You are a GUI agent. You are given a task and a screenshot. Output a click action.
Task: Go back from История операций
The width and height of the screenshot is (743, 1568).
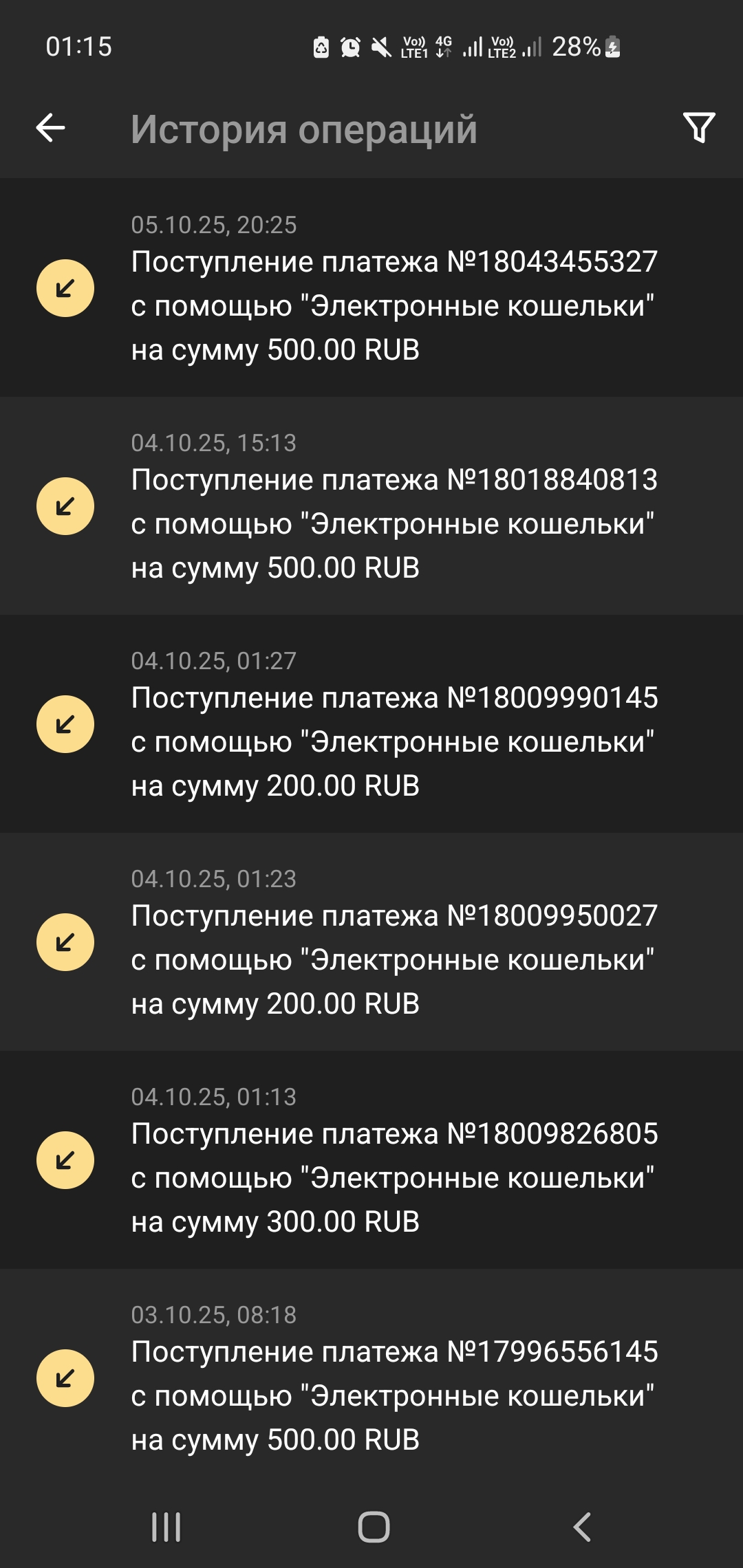coord(50,128)
